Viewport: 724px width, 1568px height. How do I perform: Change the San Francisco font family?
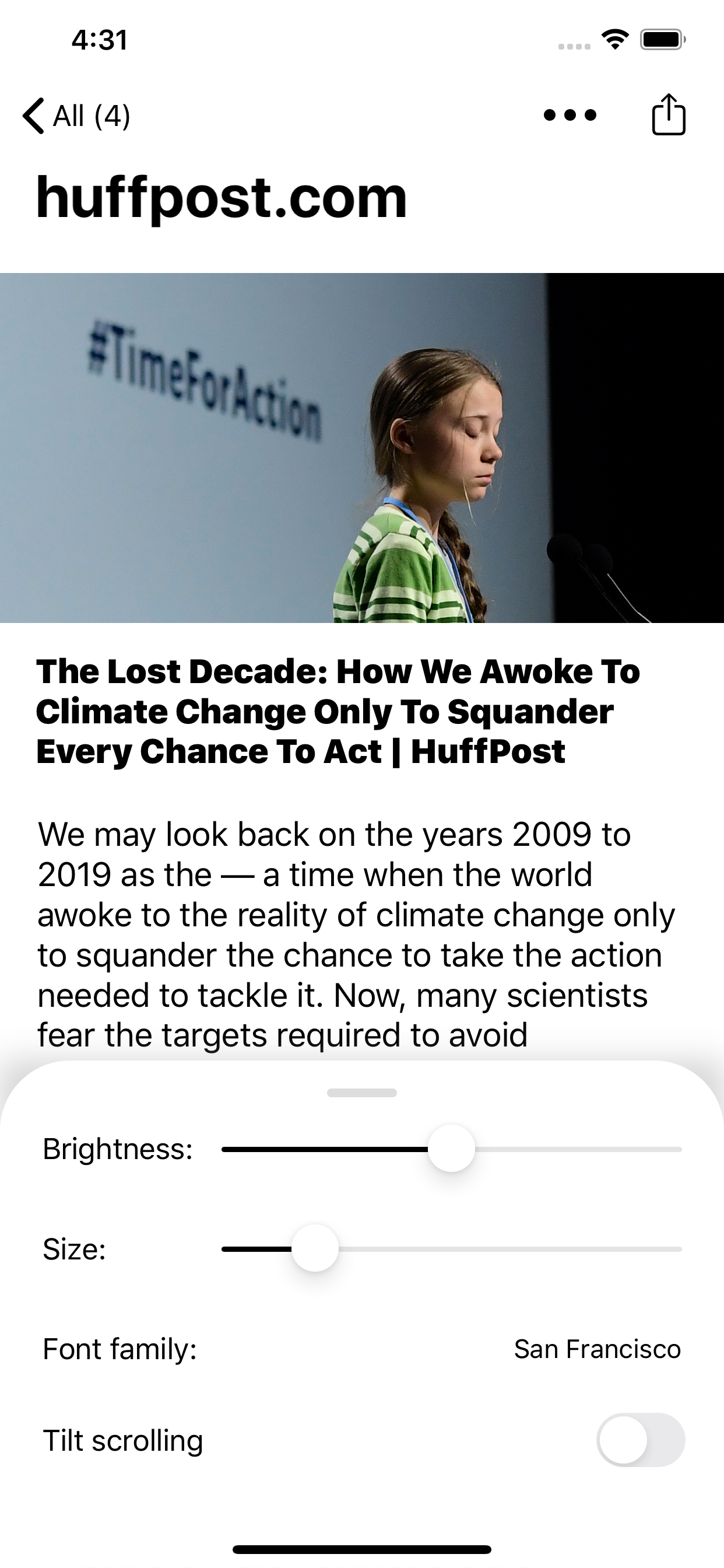coord(596,1349)
